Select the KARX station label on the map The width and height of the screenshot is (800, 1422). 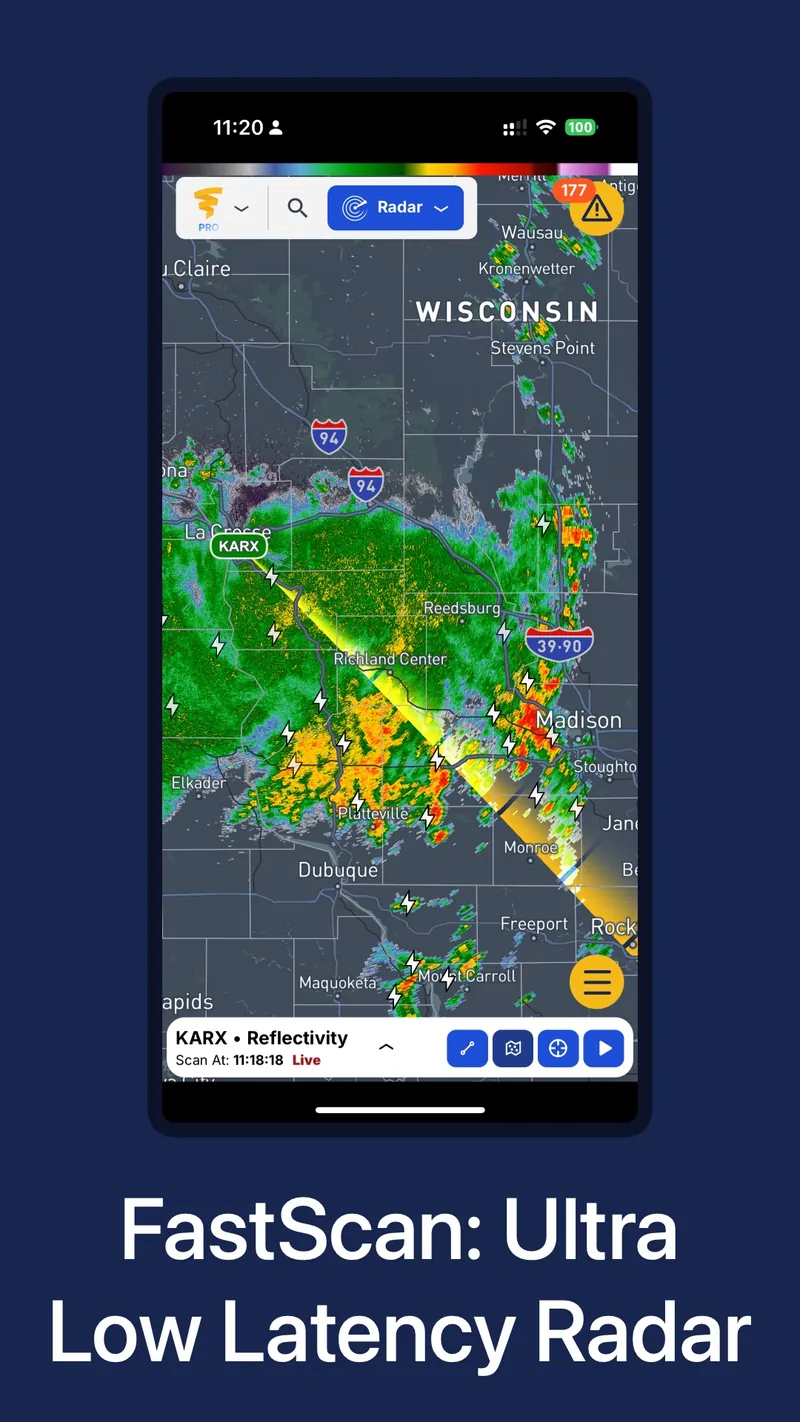tap(238, 546)
